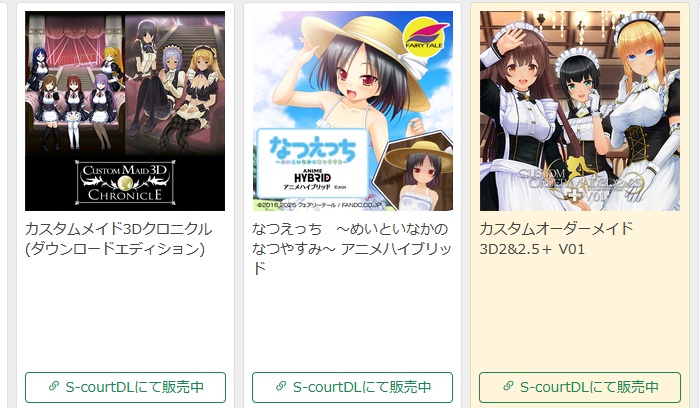Image resolution: width=700 pixels, height=408 pixels.
Task: Select S-courtDLにて販売中 for カスタムオーダーメイド3D2&2.5+ V01
Action: (x=580, y=387)
